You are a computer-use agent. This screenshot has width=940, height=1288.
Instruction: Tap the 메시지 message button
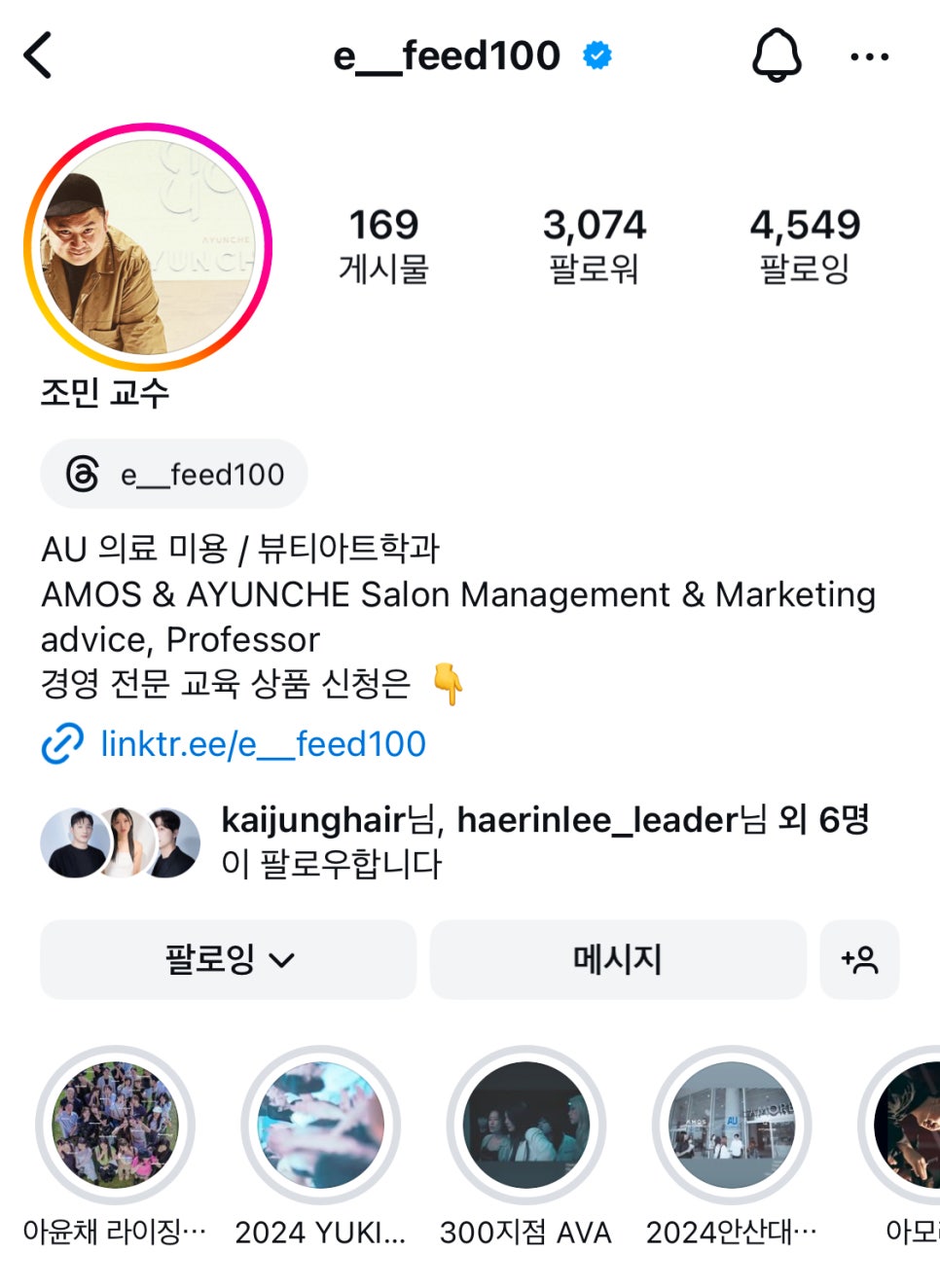[618, 959]
